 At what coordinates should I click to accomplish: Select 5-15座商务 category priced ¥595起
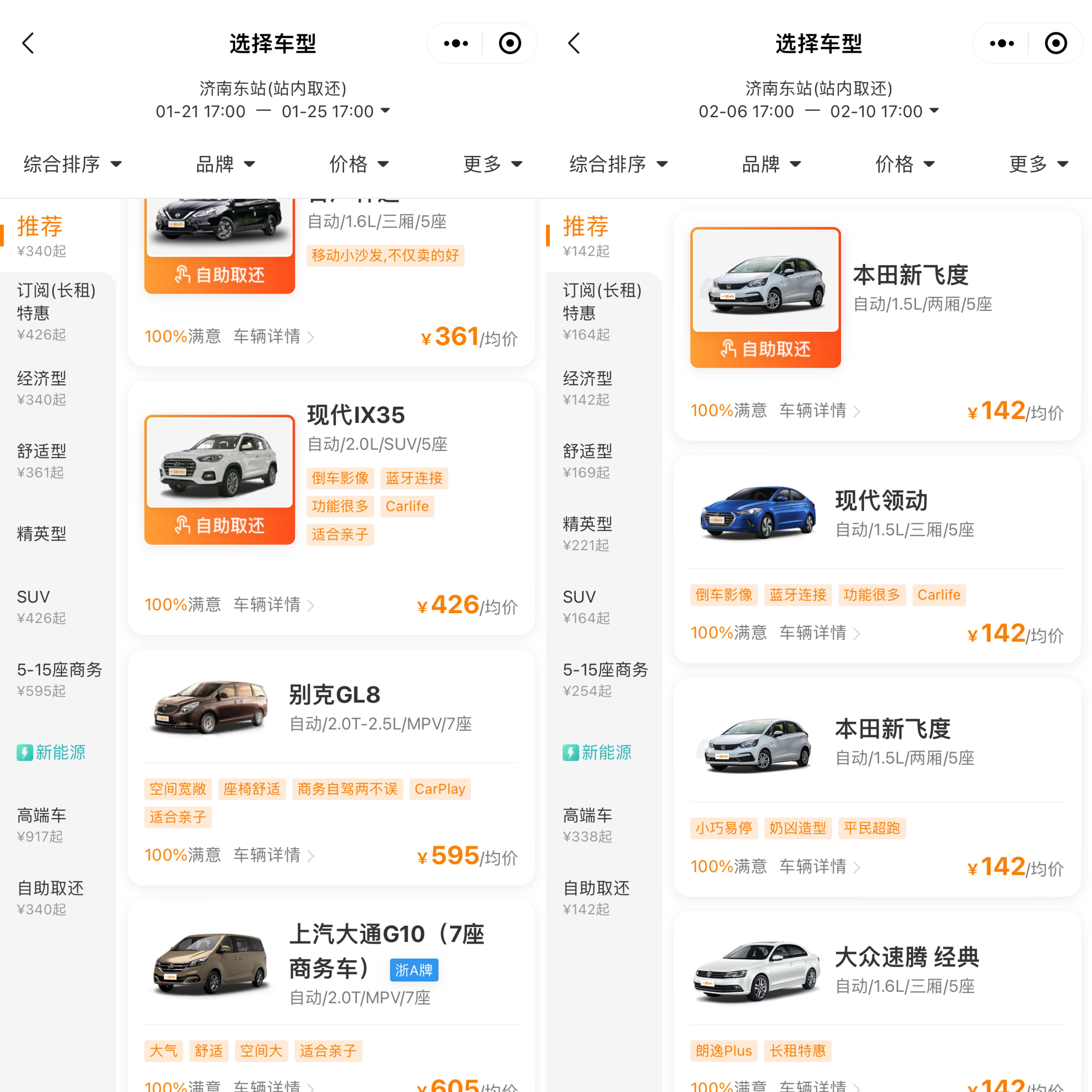click(x=58, y=679)
